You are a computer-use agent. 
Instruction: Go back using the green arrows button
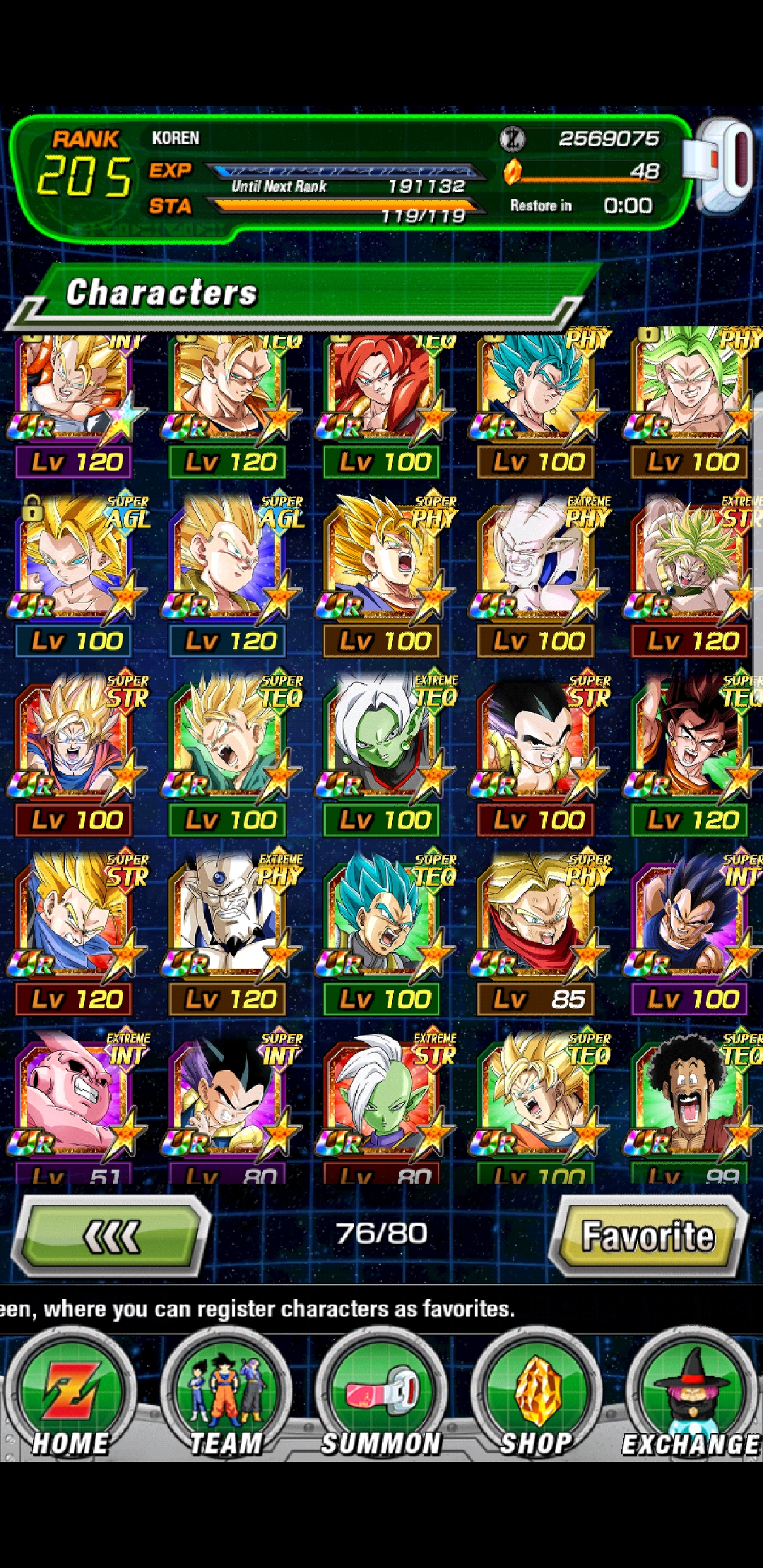[112, 1236]
